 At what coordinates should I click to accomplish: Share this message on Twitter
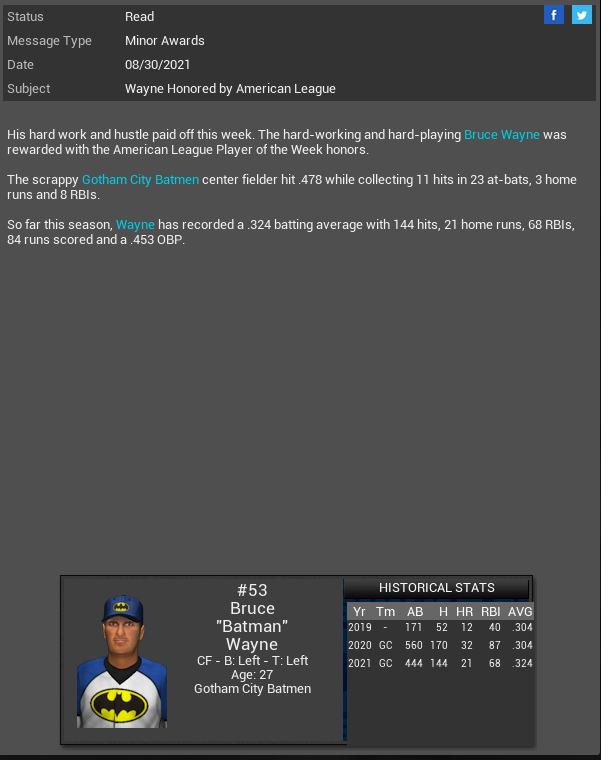[581, 15]
